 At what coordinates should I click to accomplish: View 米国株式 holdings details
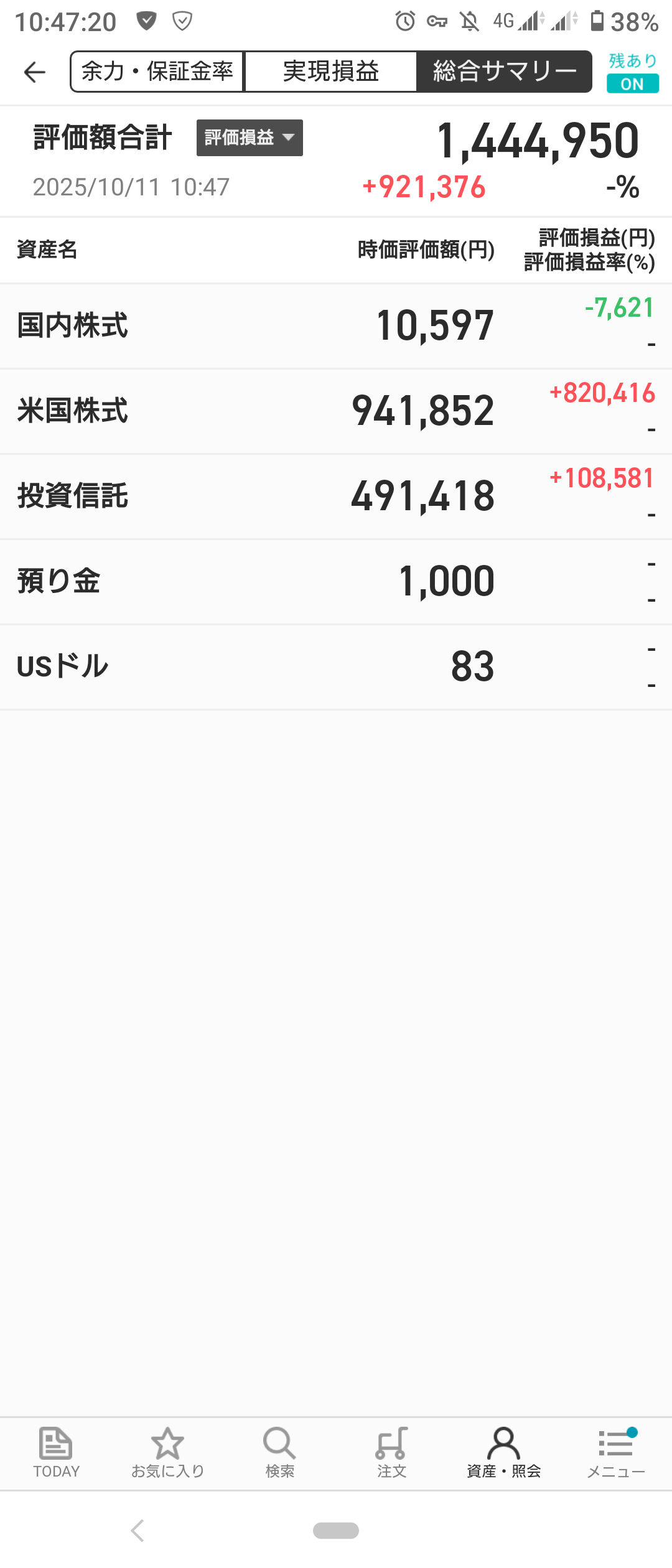(336, 411)
